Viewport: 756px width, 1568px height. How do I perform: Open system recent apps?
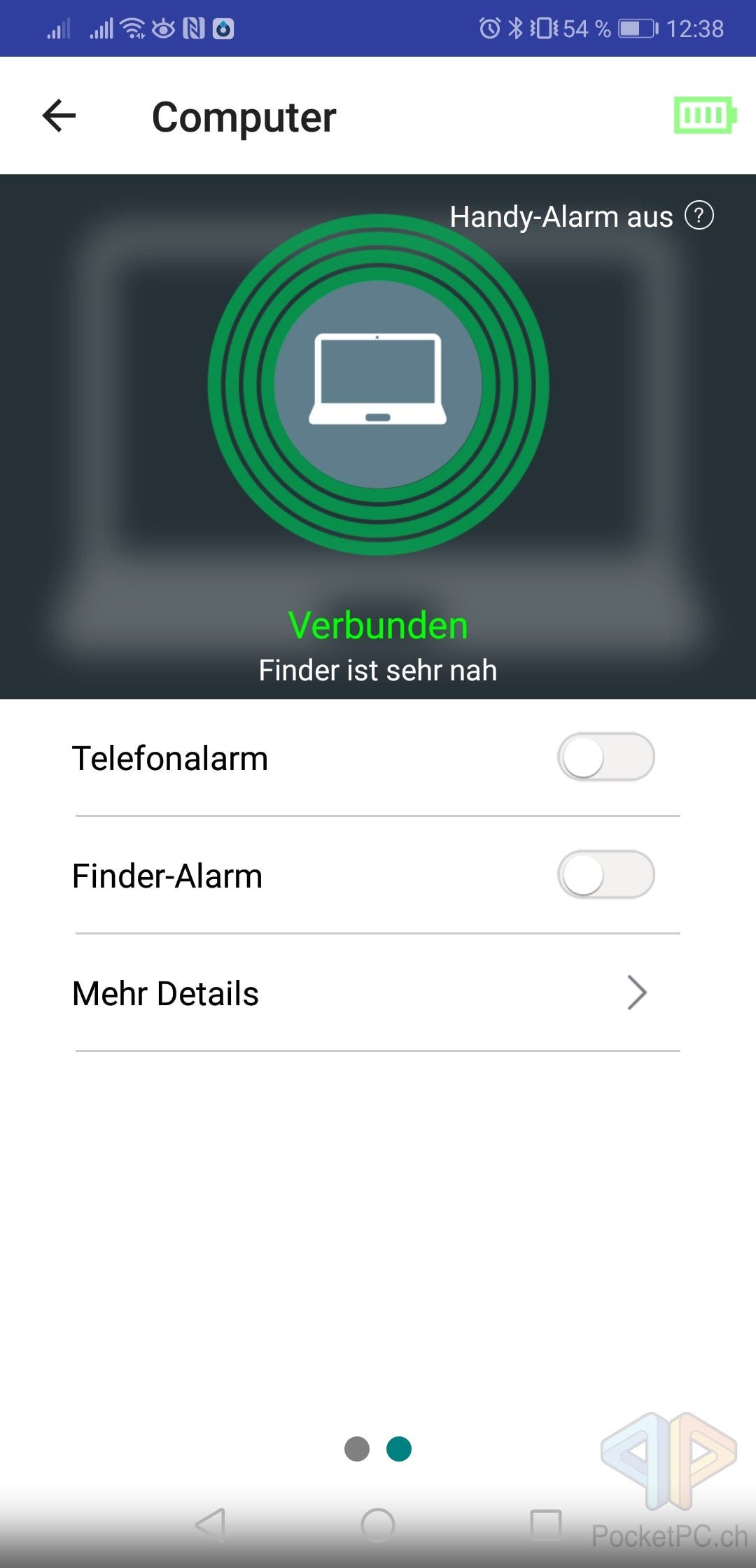(546, 1525)
